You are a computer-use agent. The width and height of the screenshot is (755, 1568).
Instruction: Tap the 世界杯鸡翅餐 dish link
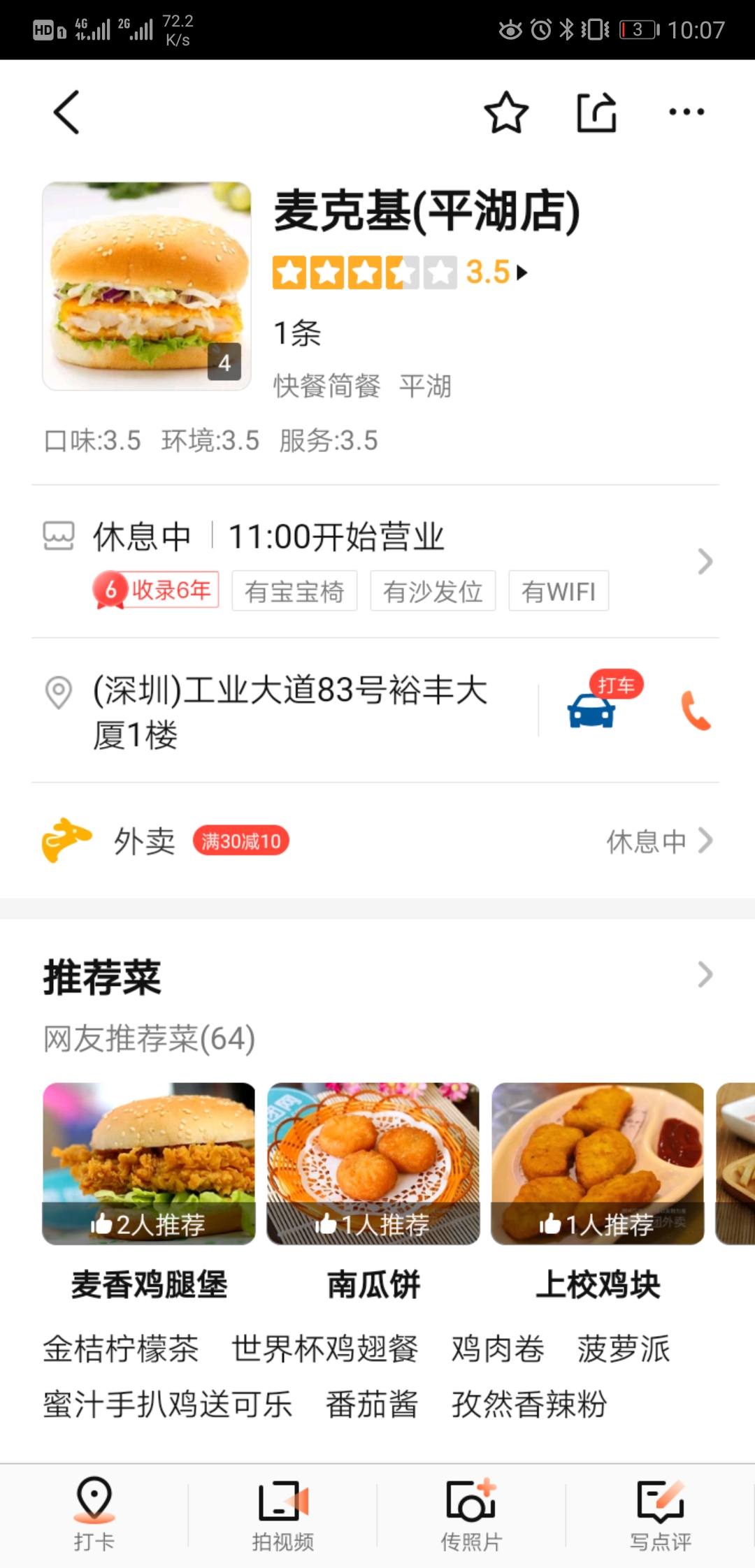(x=325, y=1349)
